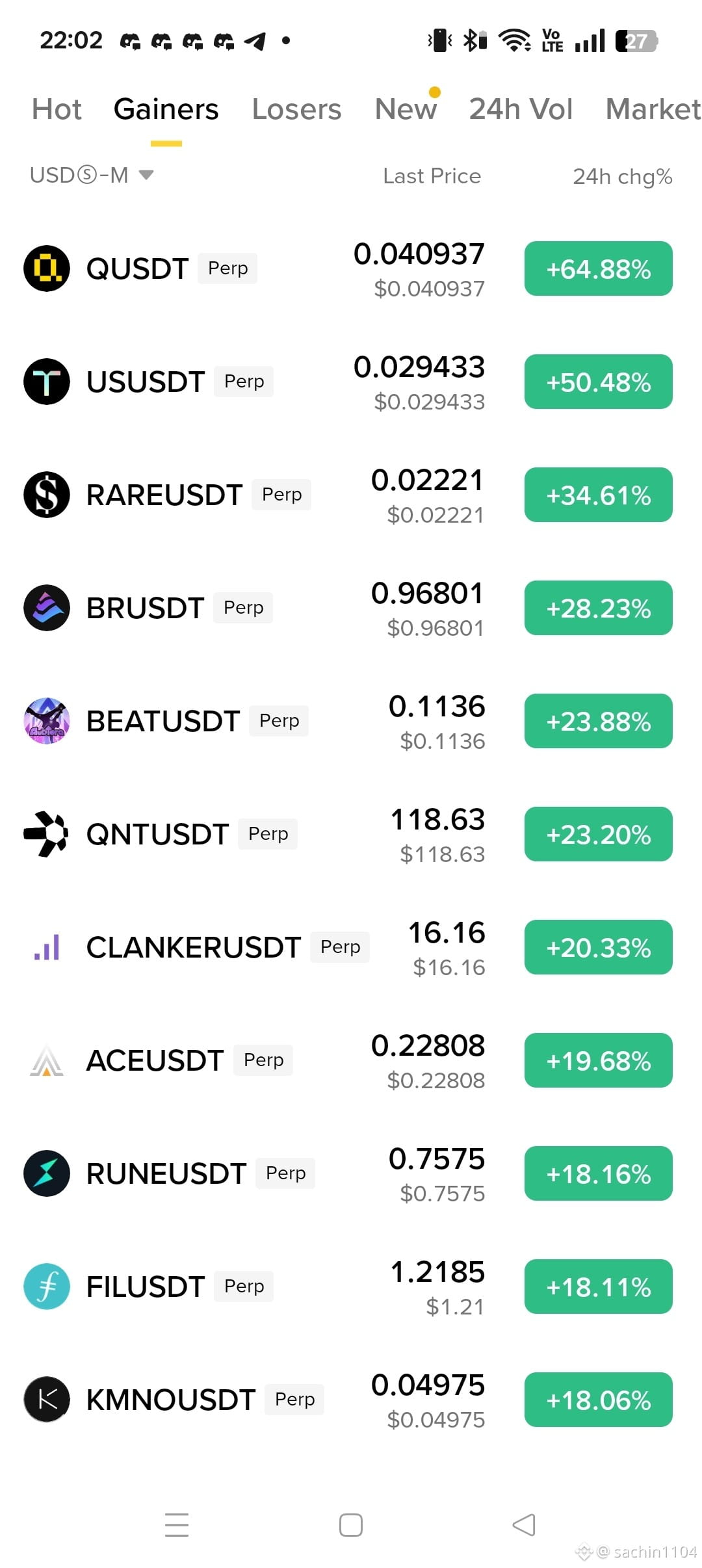Image resolution: width=702 pixels, height=1568 pixels.
Task: Open USUSDT perpetual contract
Action: click(x=351, y=382)
